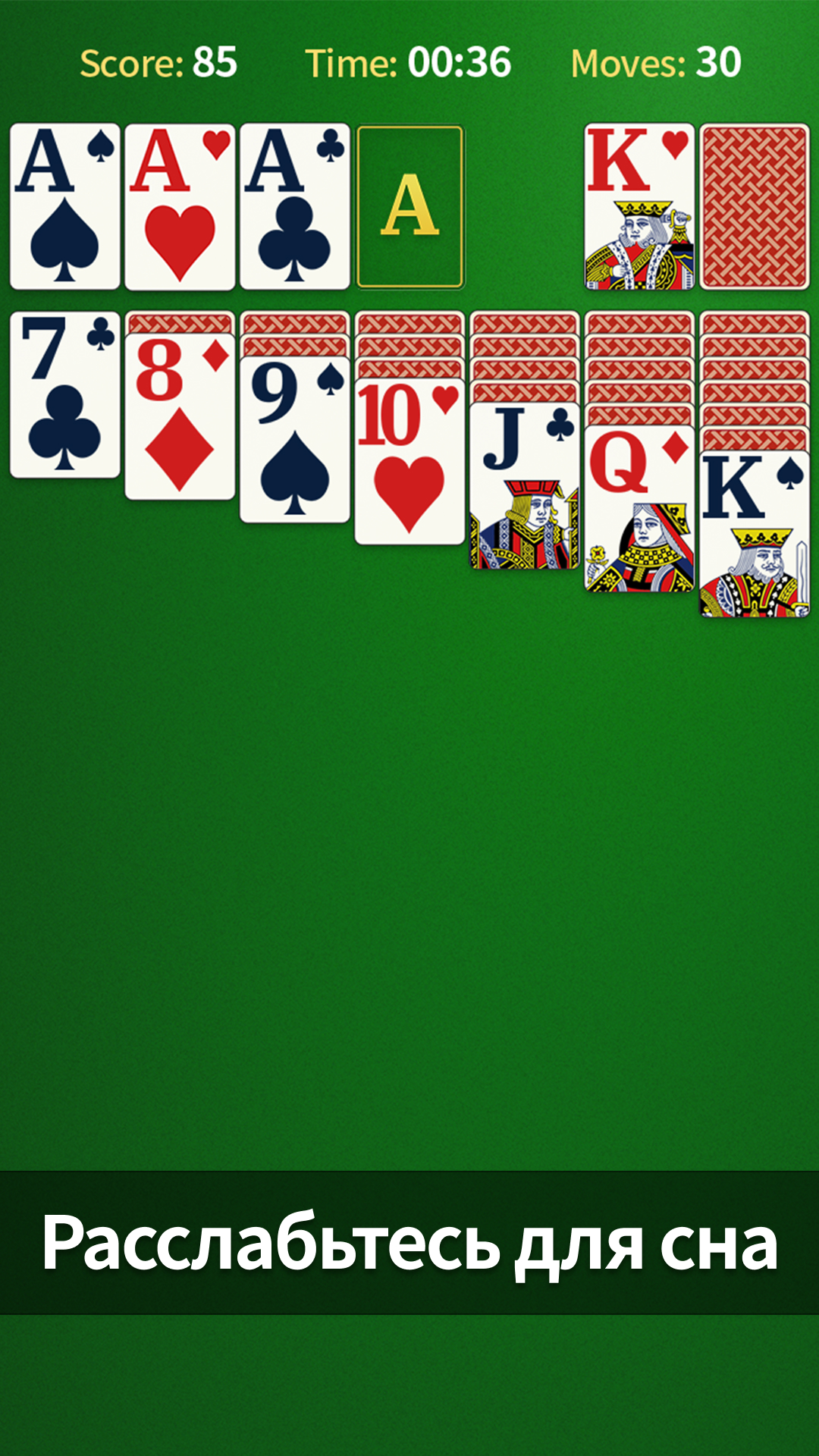This screenshot has width=819, height=1456.
Task: Select the 8 of diamonds card
Action: (180, 416)
